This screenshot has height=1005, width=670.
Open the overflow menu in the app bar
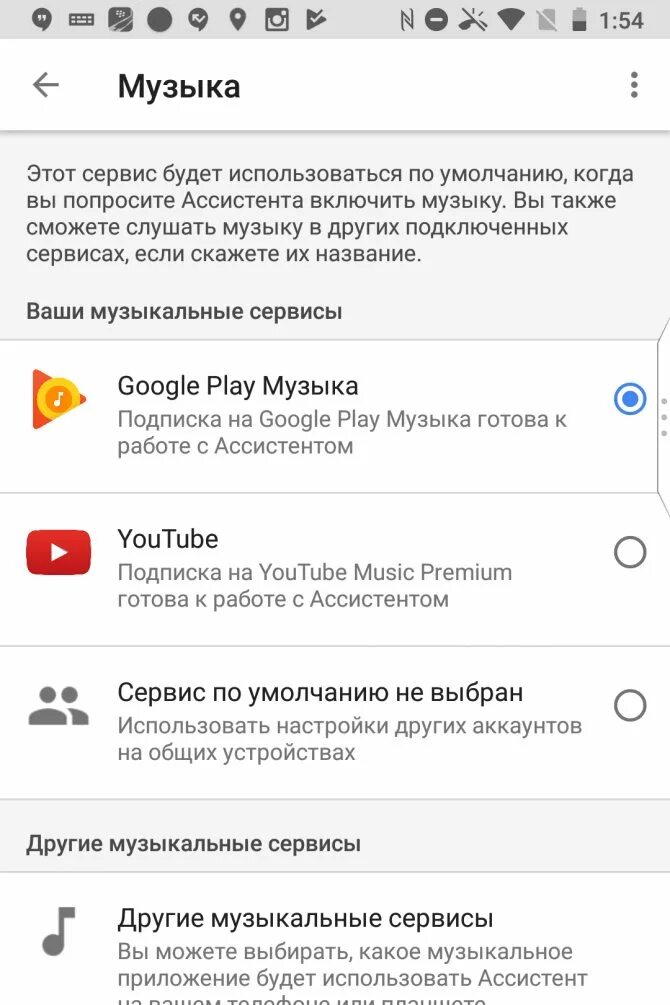click(x=633, y=86)
